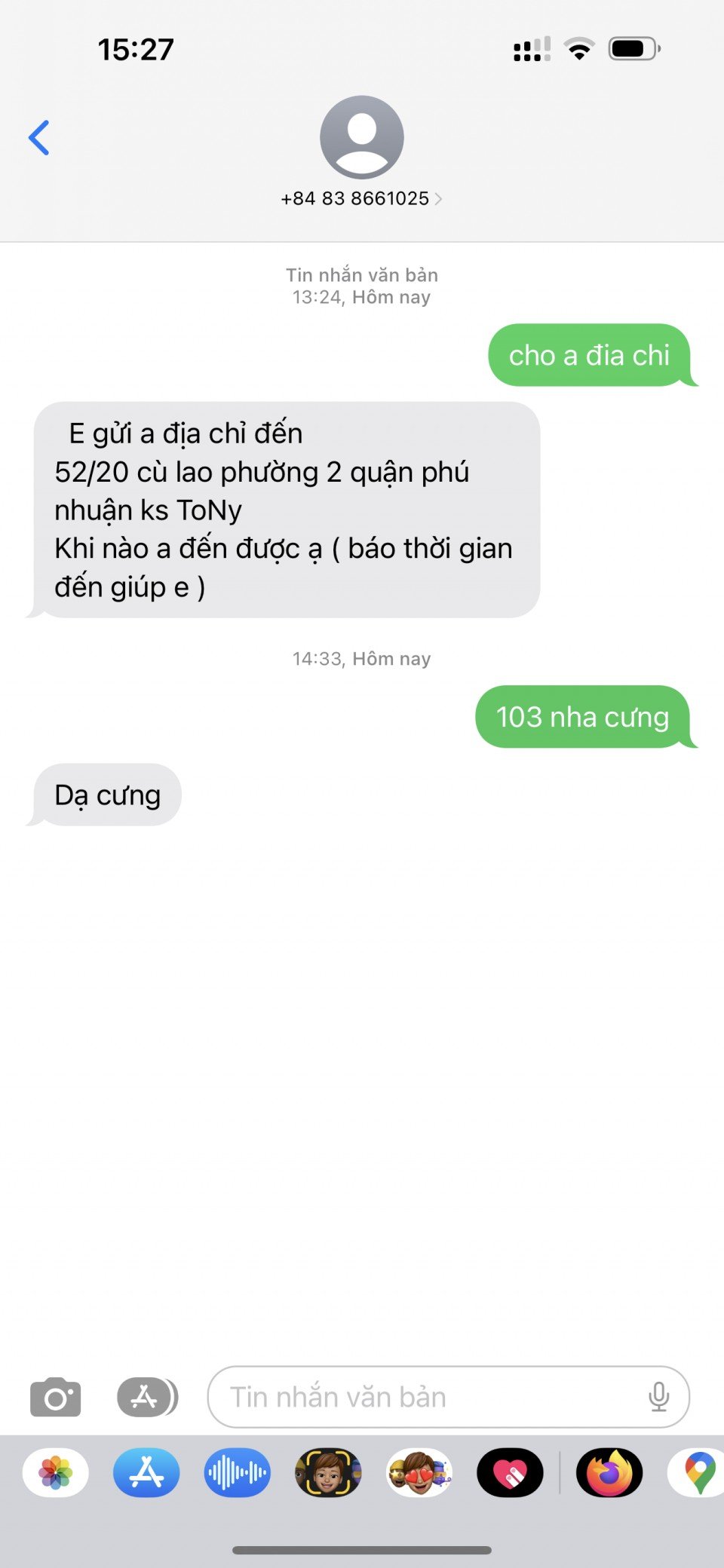724x1568 pixels.
Task: Open the App Store in the app strip
Action: pyautogui.click(x=146, y=1472)
